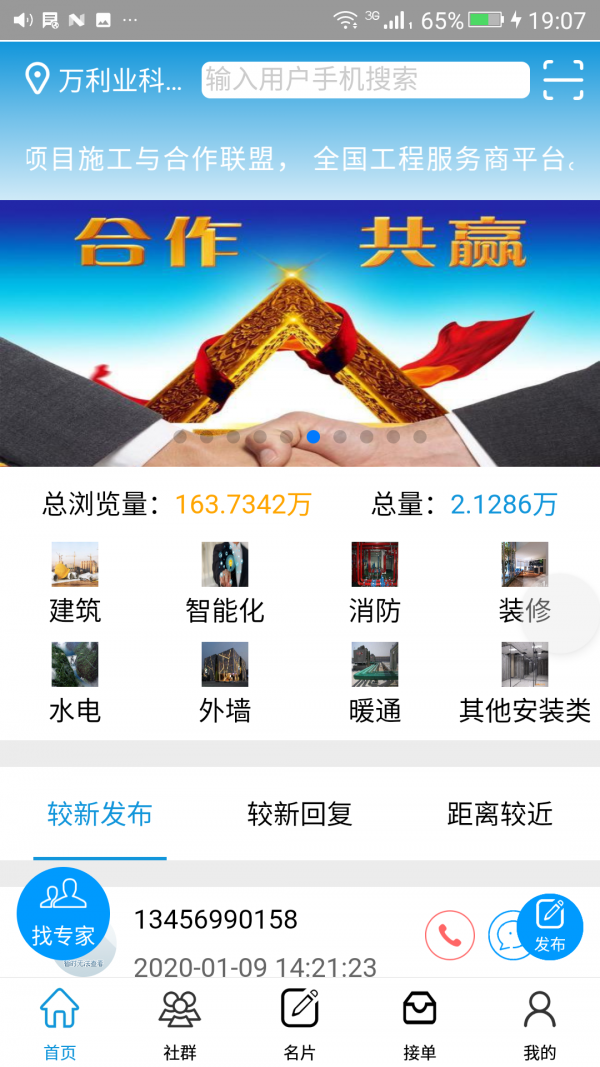
Task: Switch to the 我的 tab
Action: [x=540, y=1024]
